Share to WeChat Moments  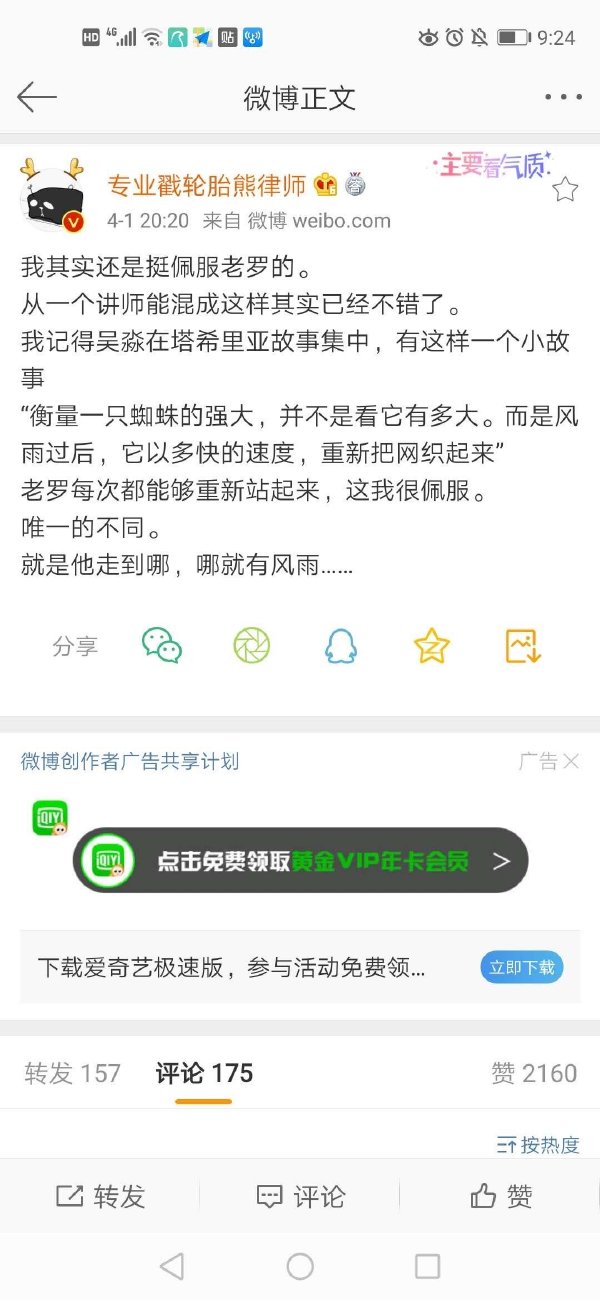click(x=252, y=646)
